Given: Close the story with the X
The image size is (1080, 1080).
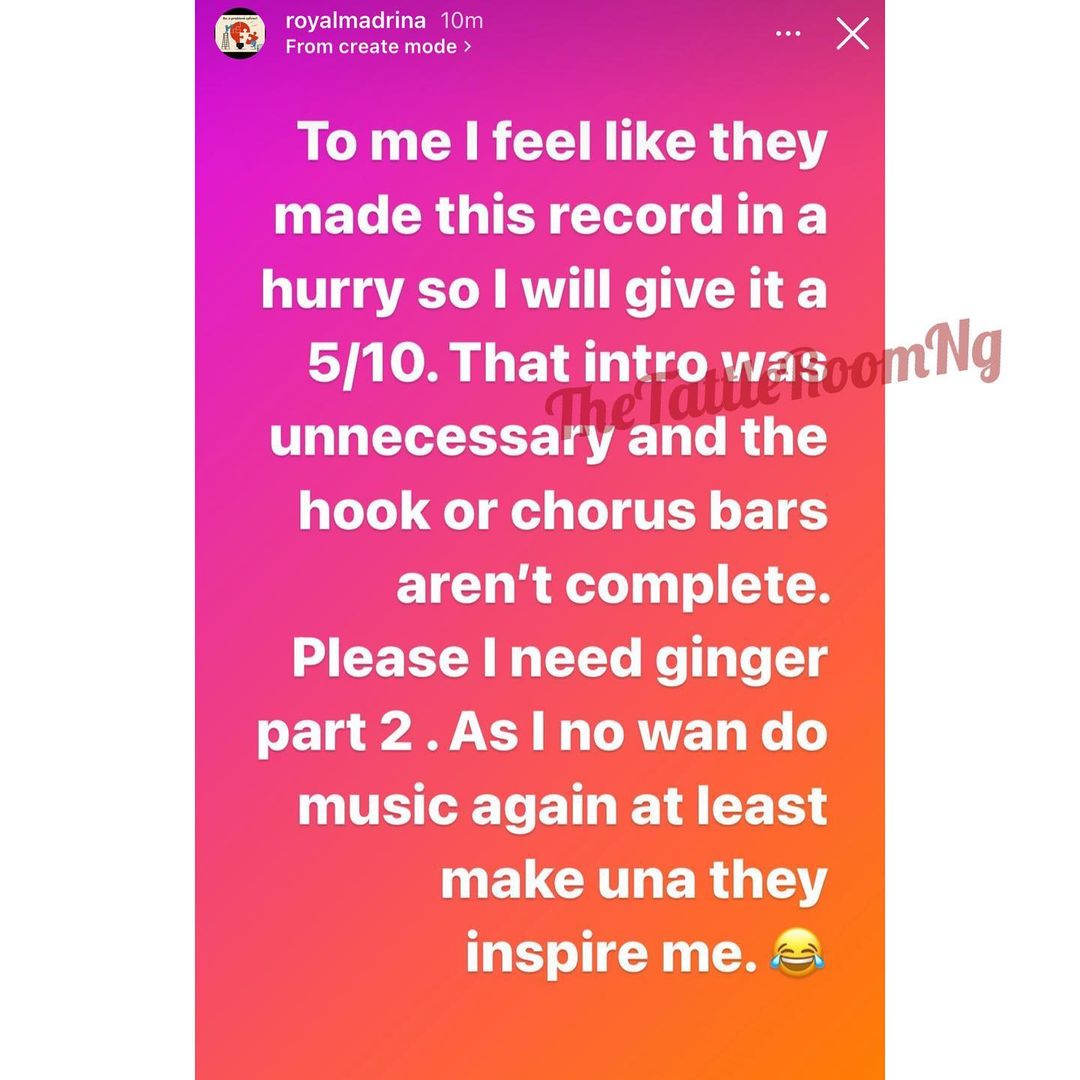Looking at the screenshot, I should 852,33.
